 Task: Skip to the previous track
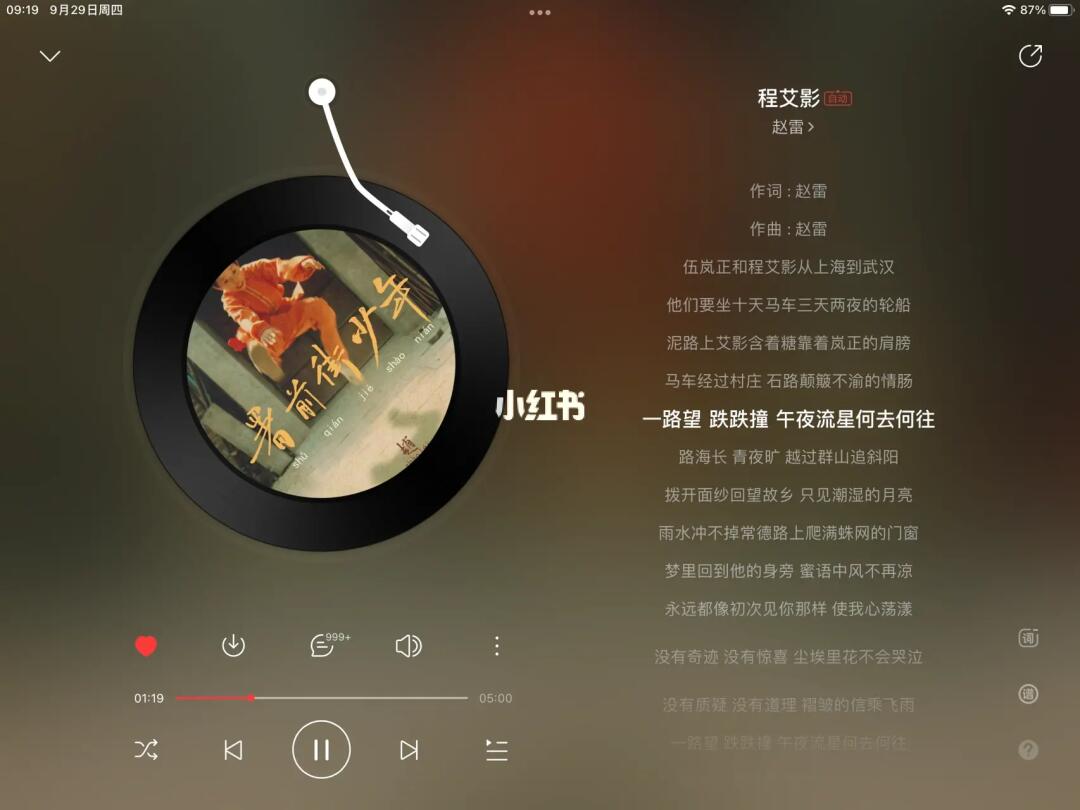point(233,750)
